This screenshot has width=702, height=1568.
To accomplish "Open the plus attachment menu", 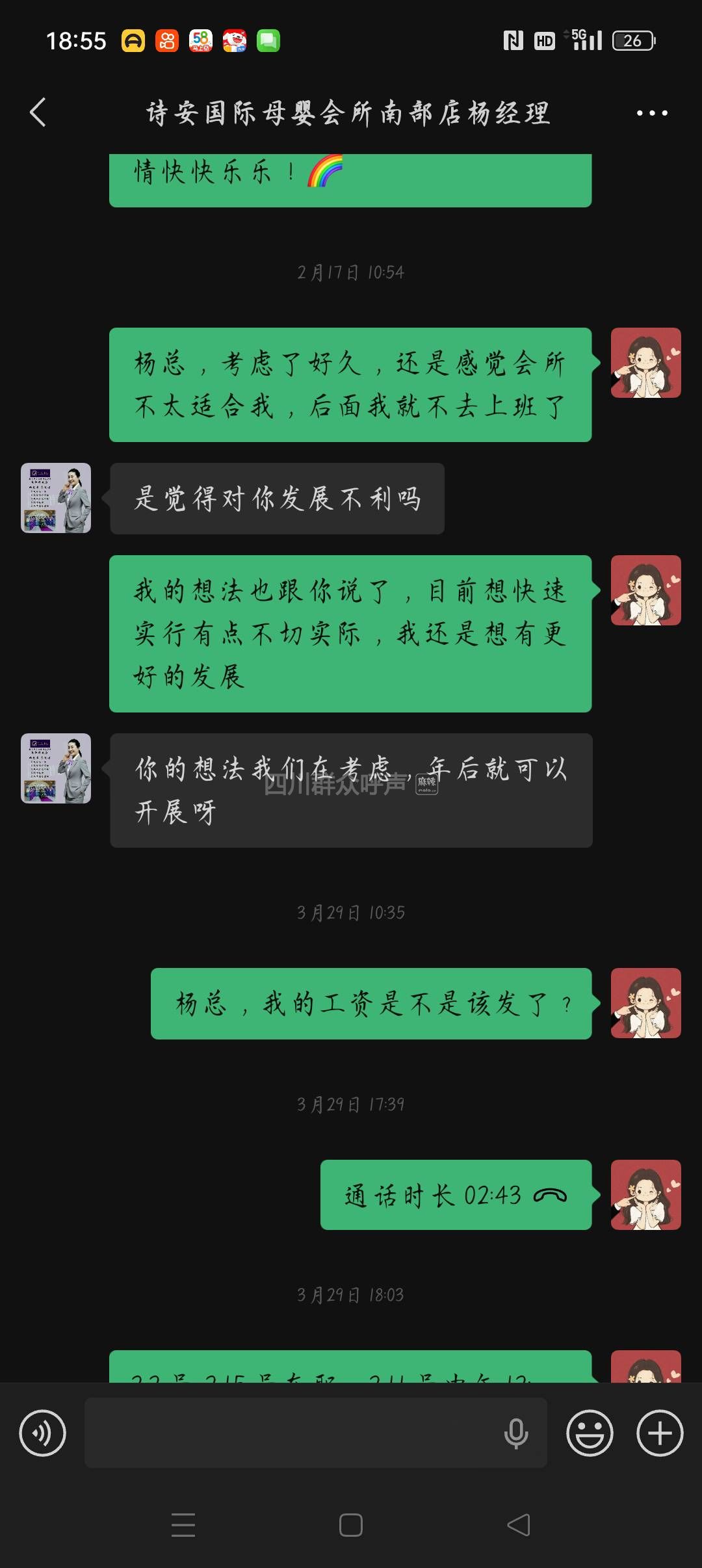I will tap(660, 1433).
